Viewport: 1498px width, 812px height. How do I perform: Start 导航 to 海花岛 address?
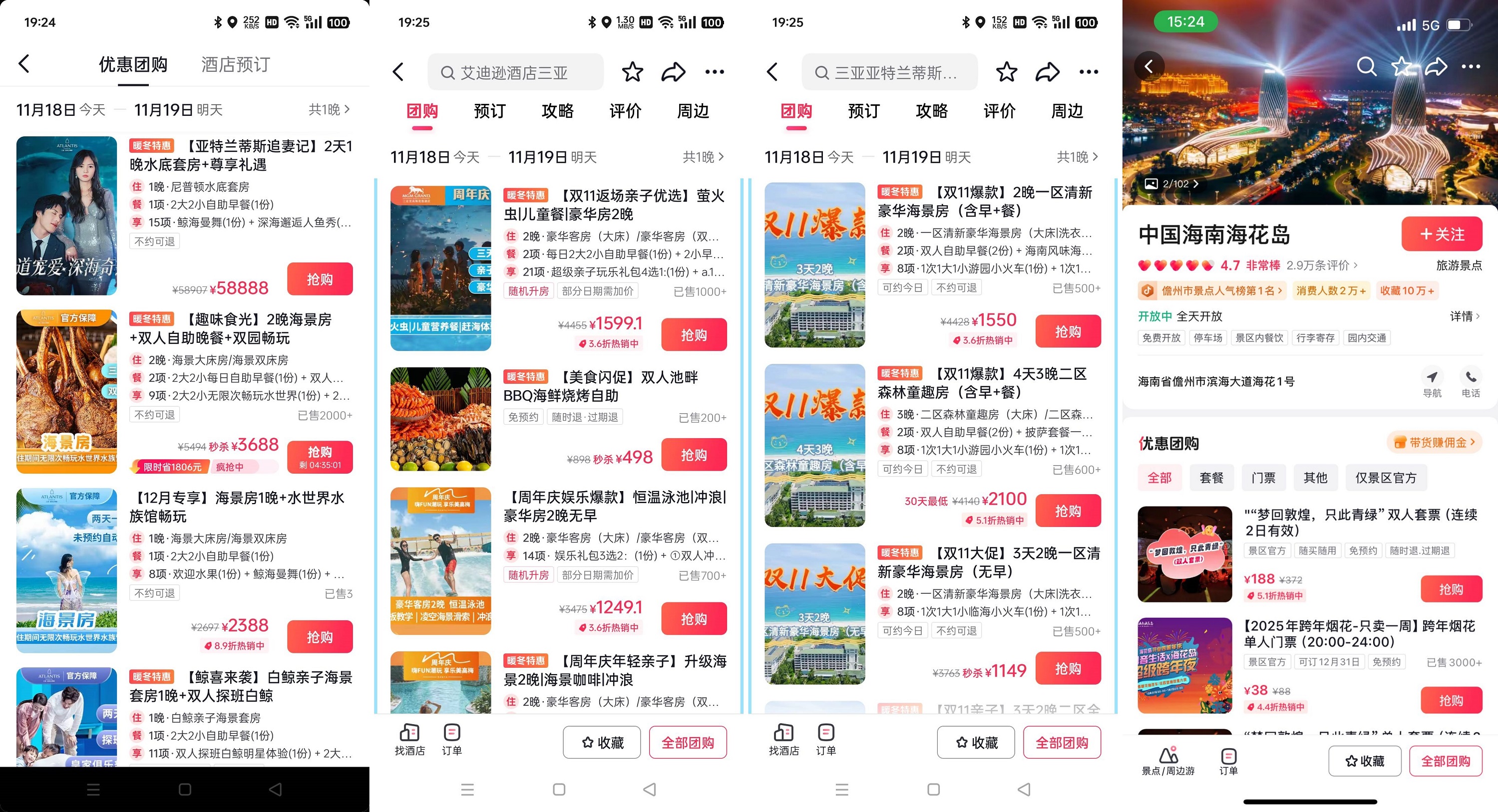point(1432,383)
